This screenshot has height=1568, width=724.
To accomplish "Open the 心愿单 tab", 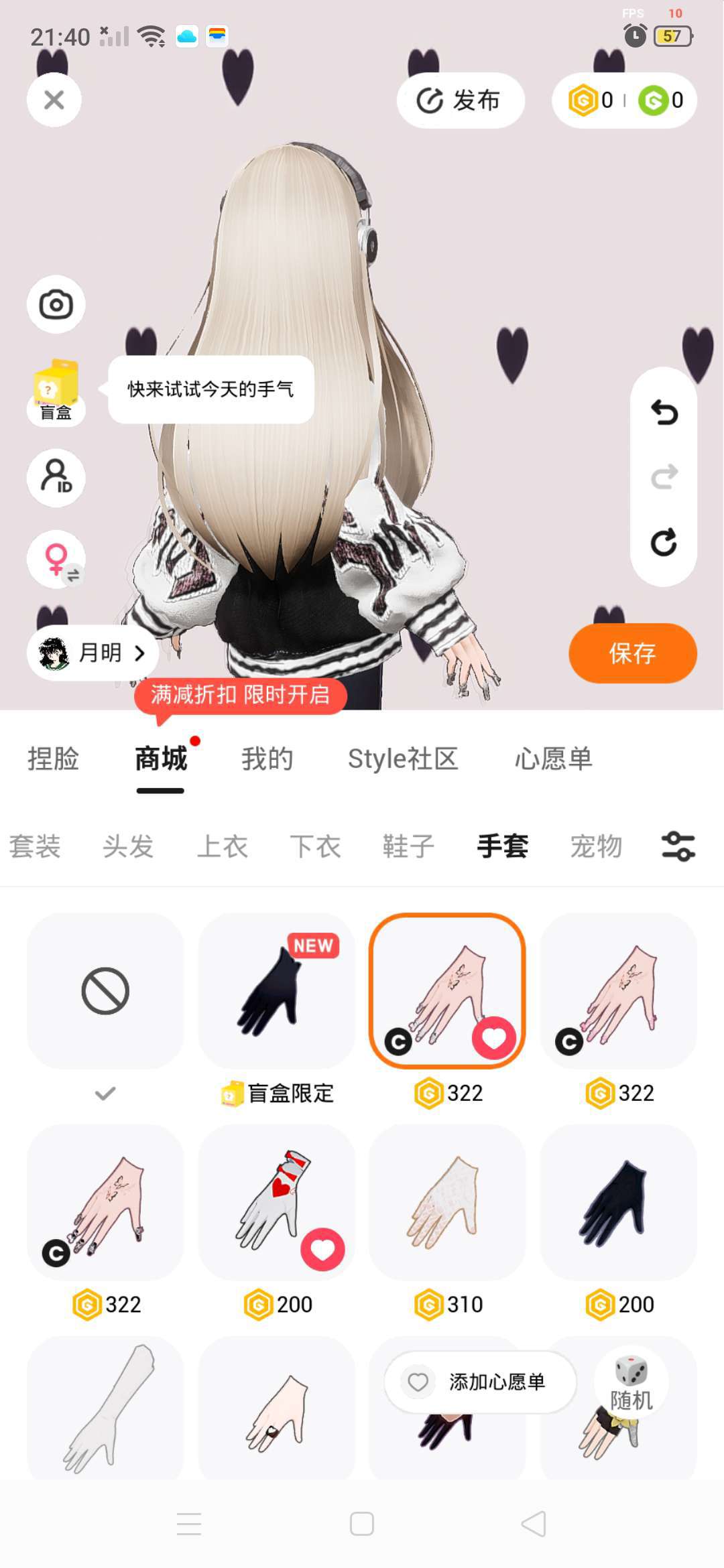I will point(554,759).
